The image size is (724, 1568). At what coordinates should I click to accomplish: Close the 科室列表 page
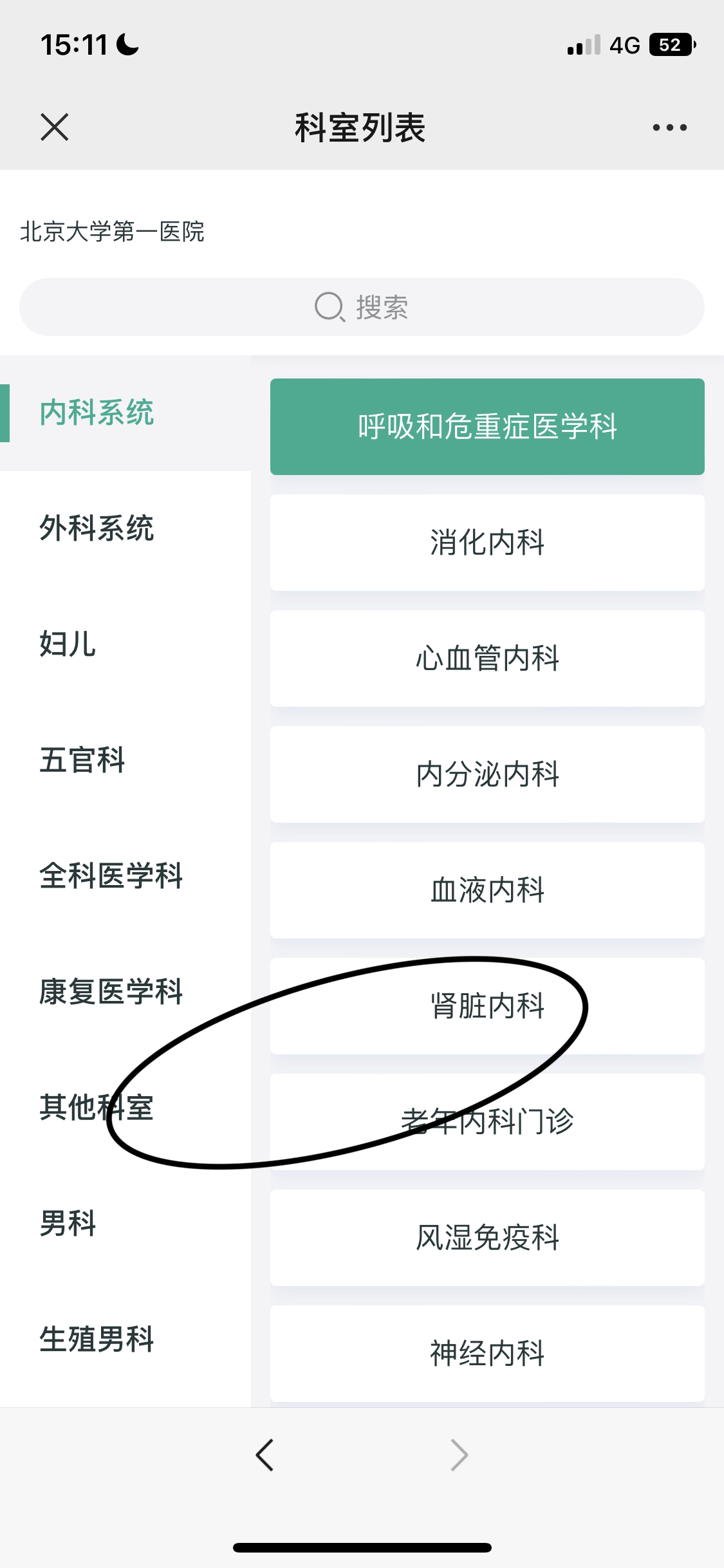(55, 127)
